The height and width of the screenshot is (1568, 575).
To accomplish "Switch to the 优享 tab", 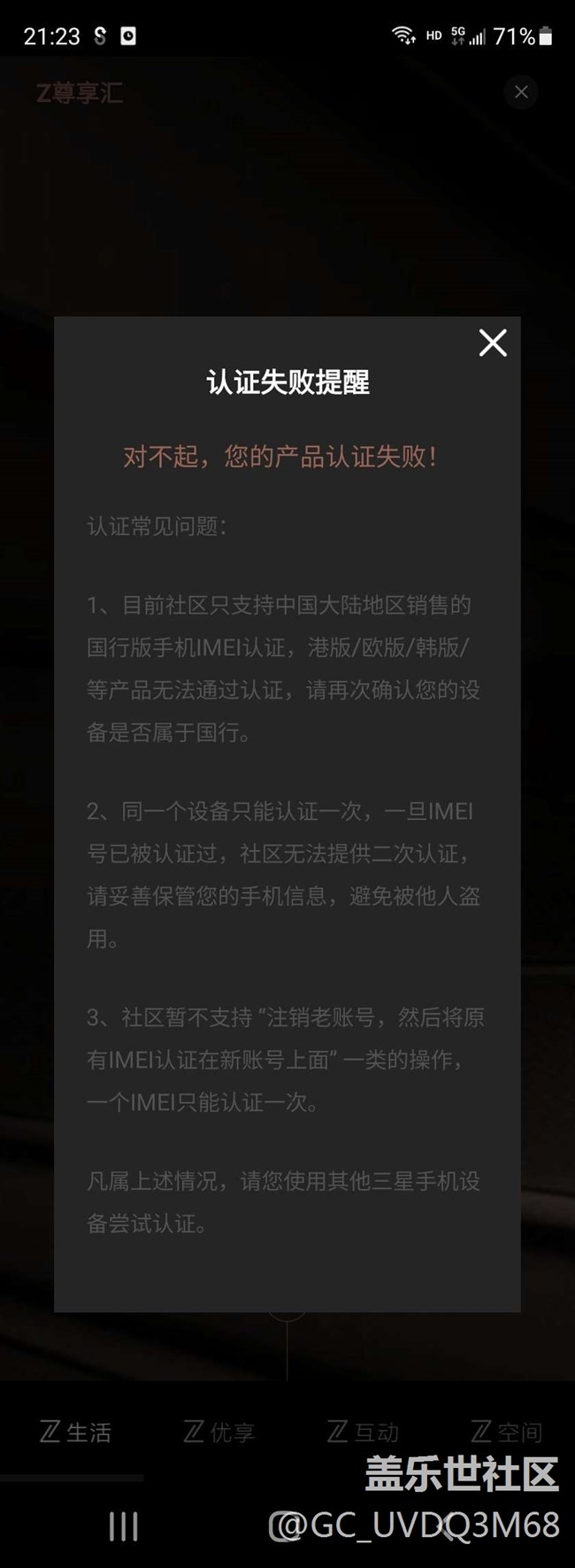I will tap(219, 1432).
